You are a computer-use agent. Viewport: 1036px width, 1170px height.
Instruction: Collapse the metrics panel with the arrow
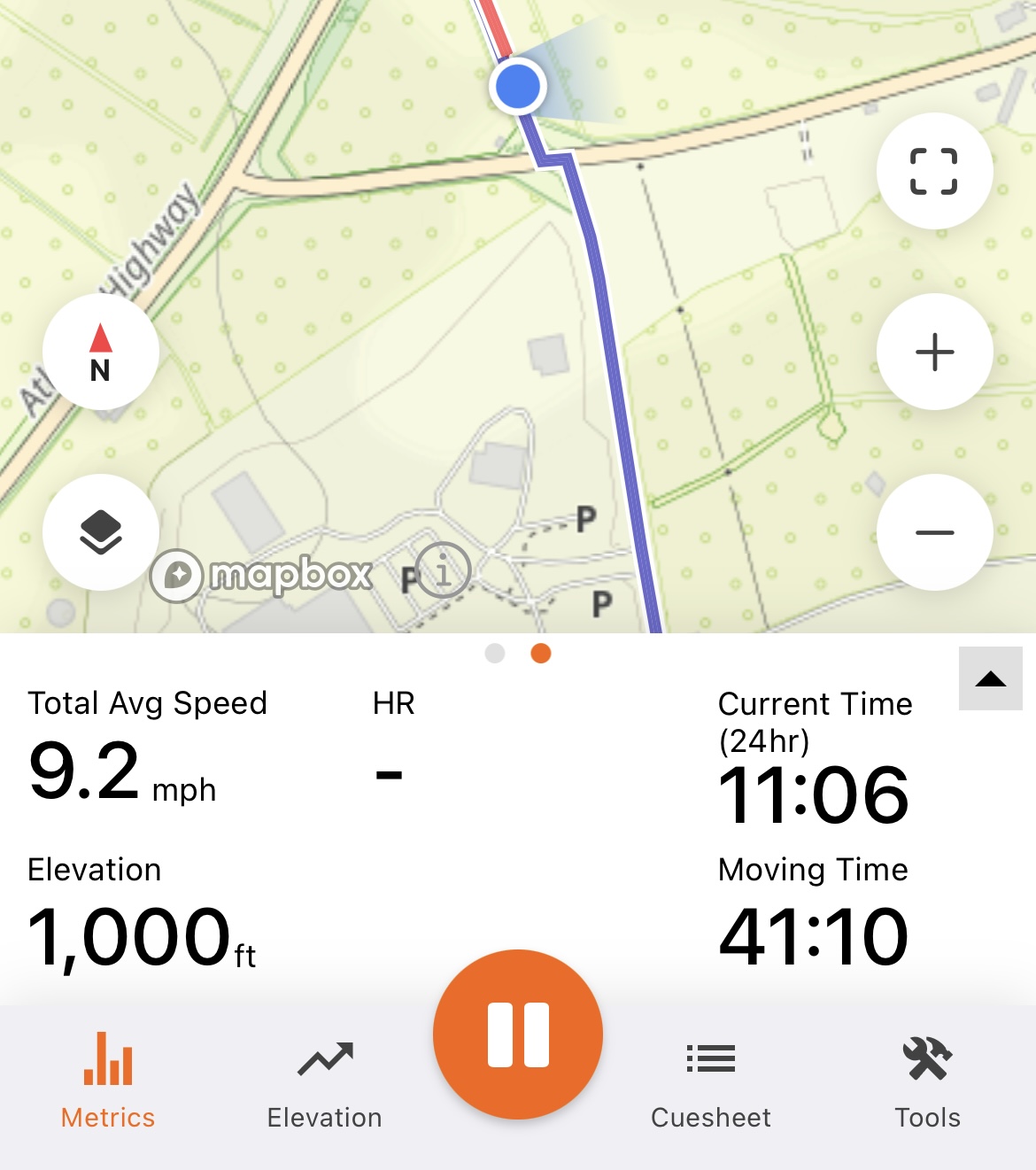coord(990,679)
